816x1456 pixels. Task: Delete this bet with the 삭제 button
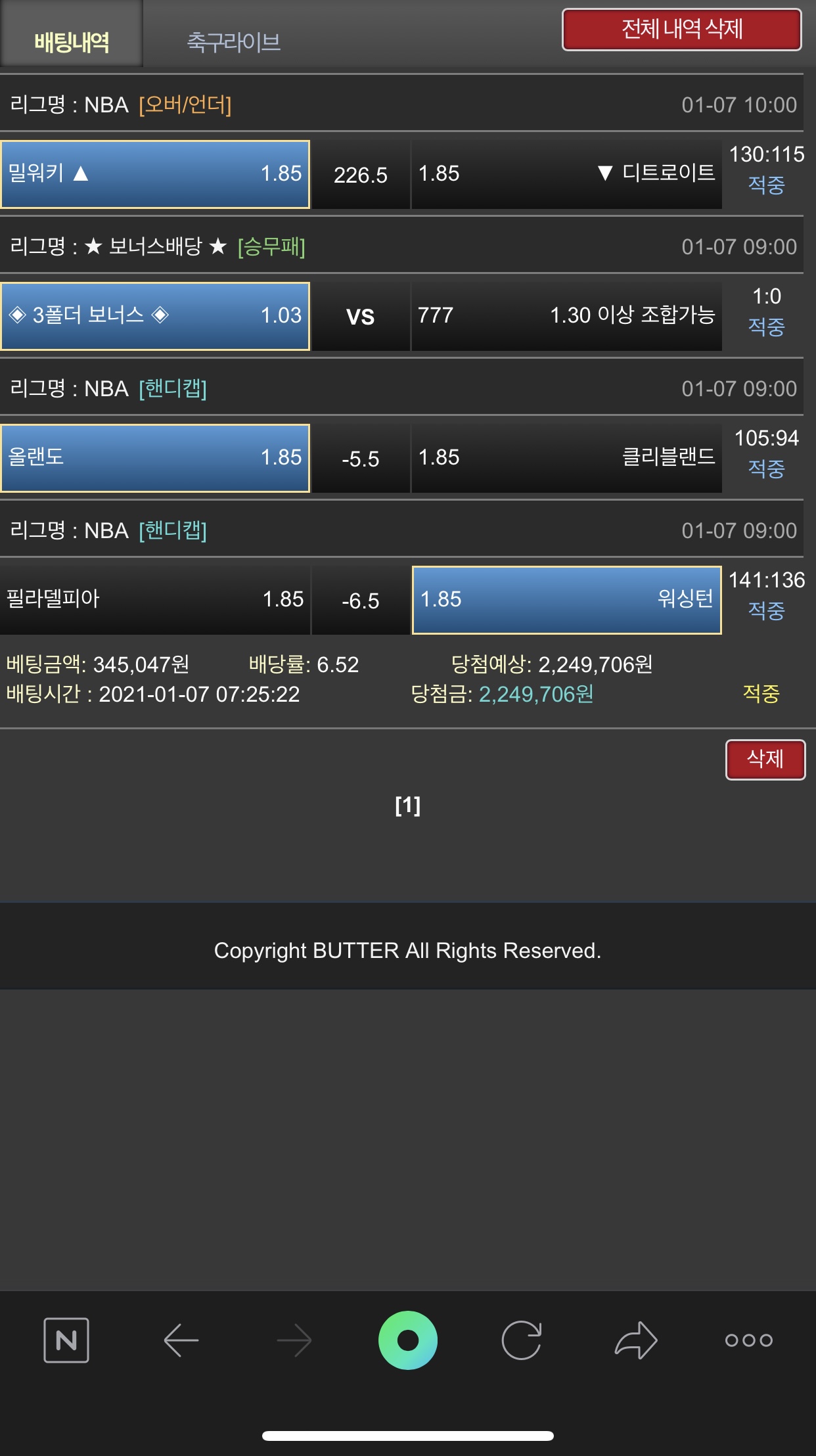[x=765, y=760]
